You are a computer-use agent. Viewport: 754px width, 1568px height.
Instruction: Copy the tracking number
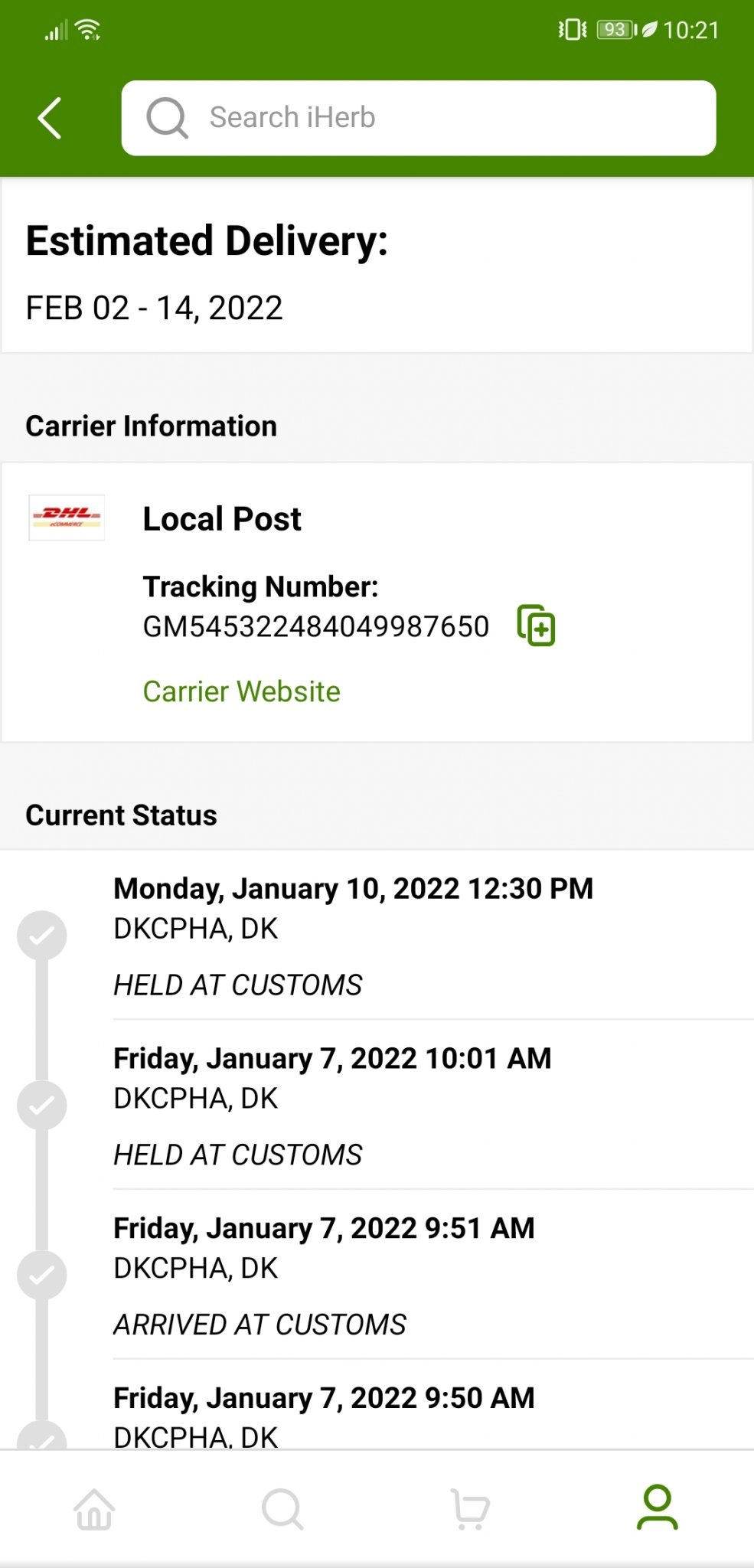(x=536, y=626)
